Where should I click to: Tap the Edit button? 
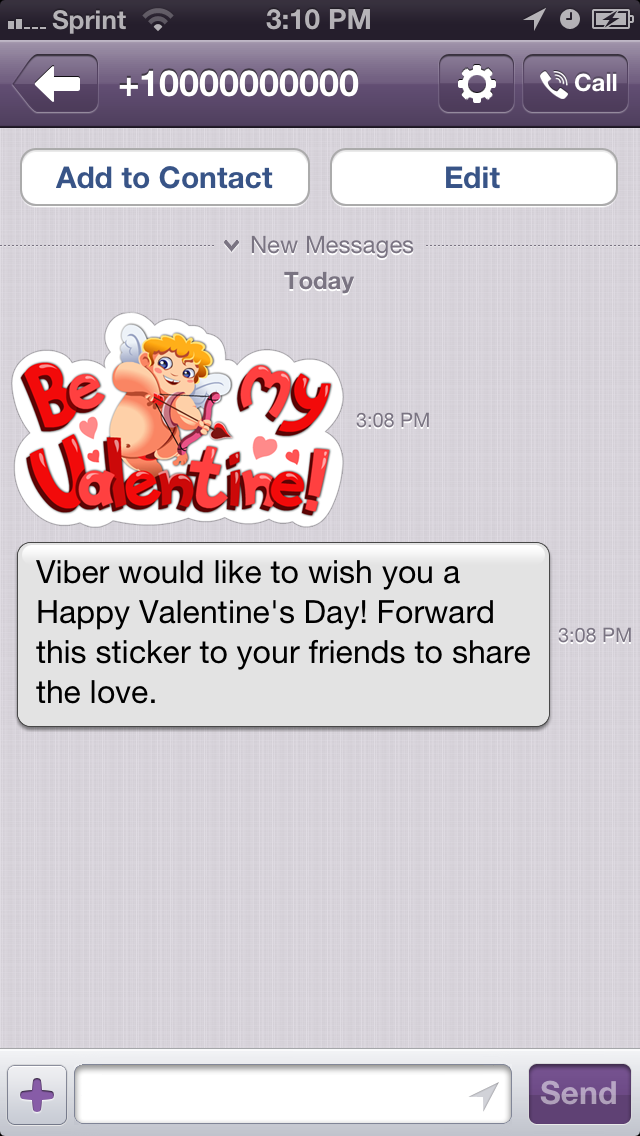point(473,178)
